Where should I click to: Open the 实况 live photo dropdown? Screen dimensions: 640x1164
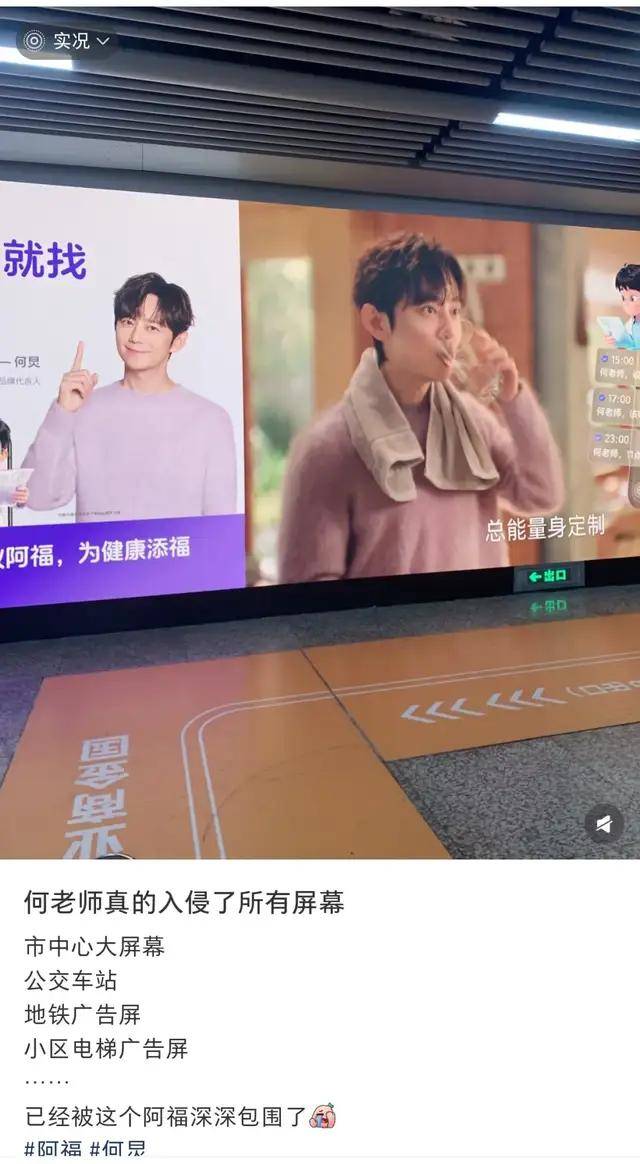[64, 41]
